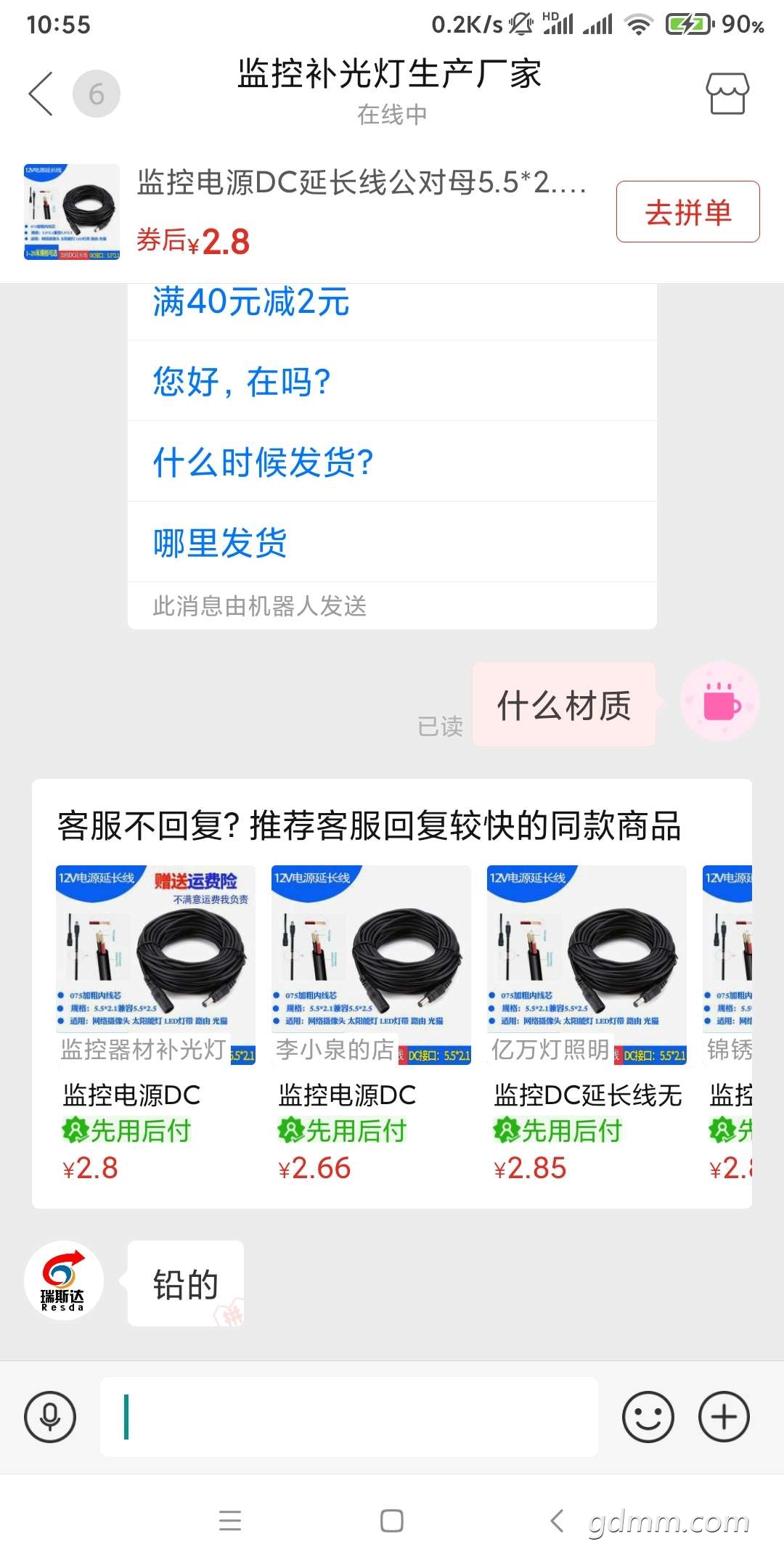
Task: Open the emoji picker
Action: coord(648,1417)
